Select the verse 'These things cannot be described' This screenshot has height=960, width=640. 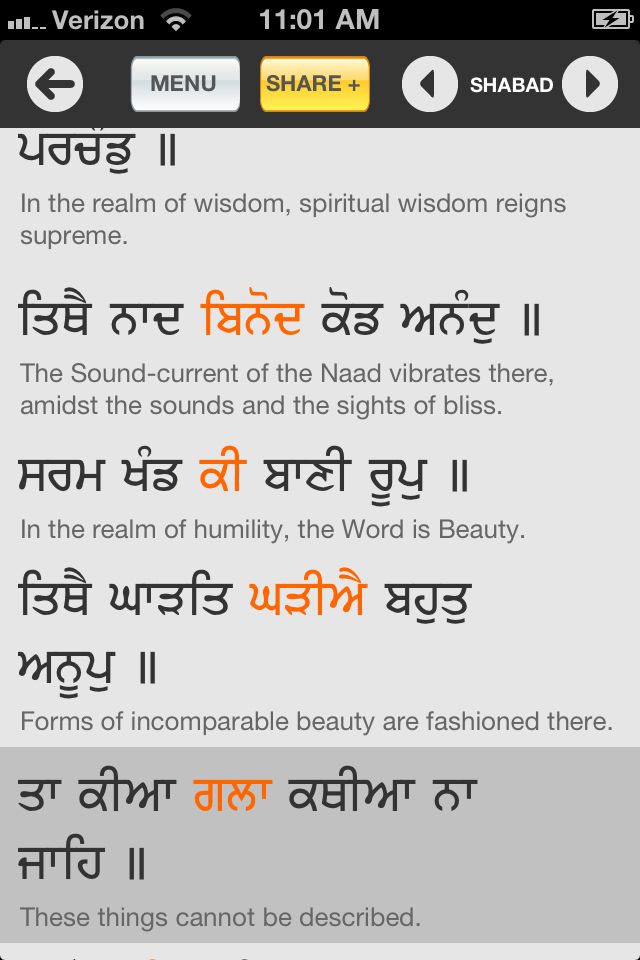click(x=320, y=845)
